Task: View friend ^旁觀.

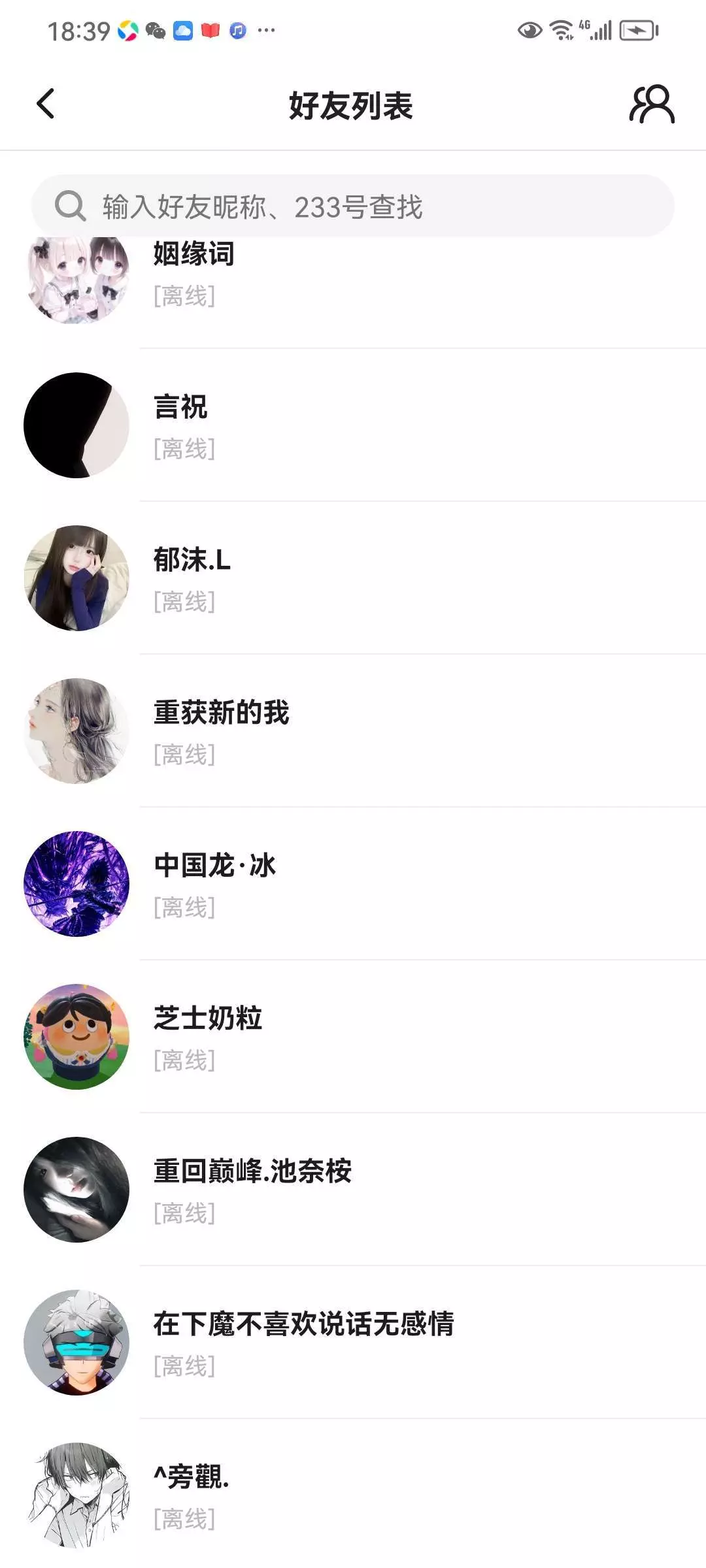Action: [353, 1495]
